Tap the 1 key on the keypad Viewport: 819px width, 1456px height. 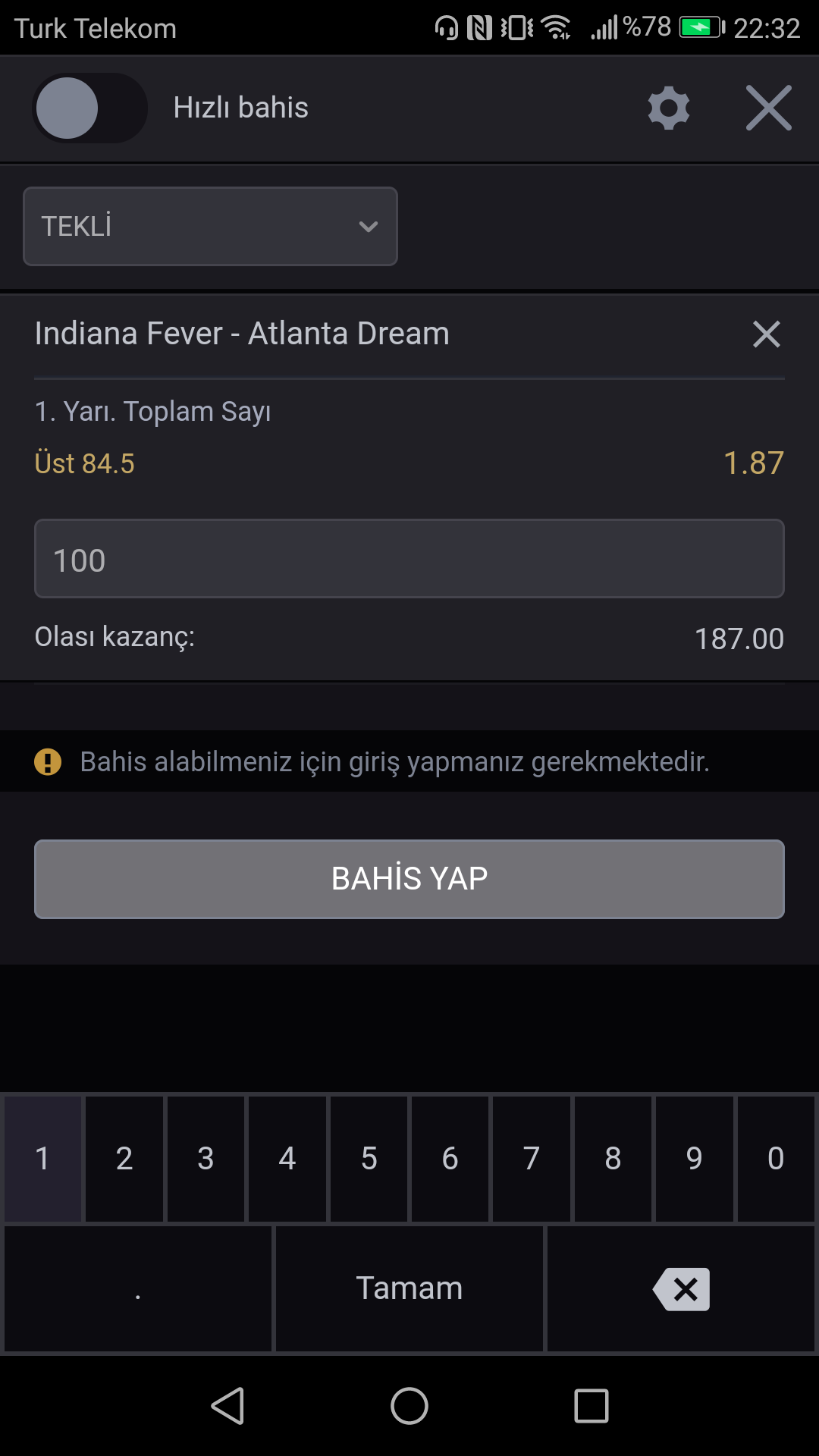(x=42, y=1159)
